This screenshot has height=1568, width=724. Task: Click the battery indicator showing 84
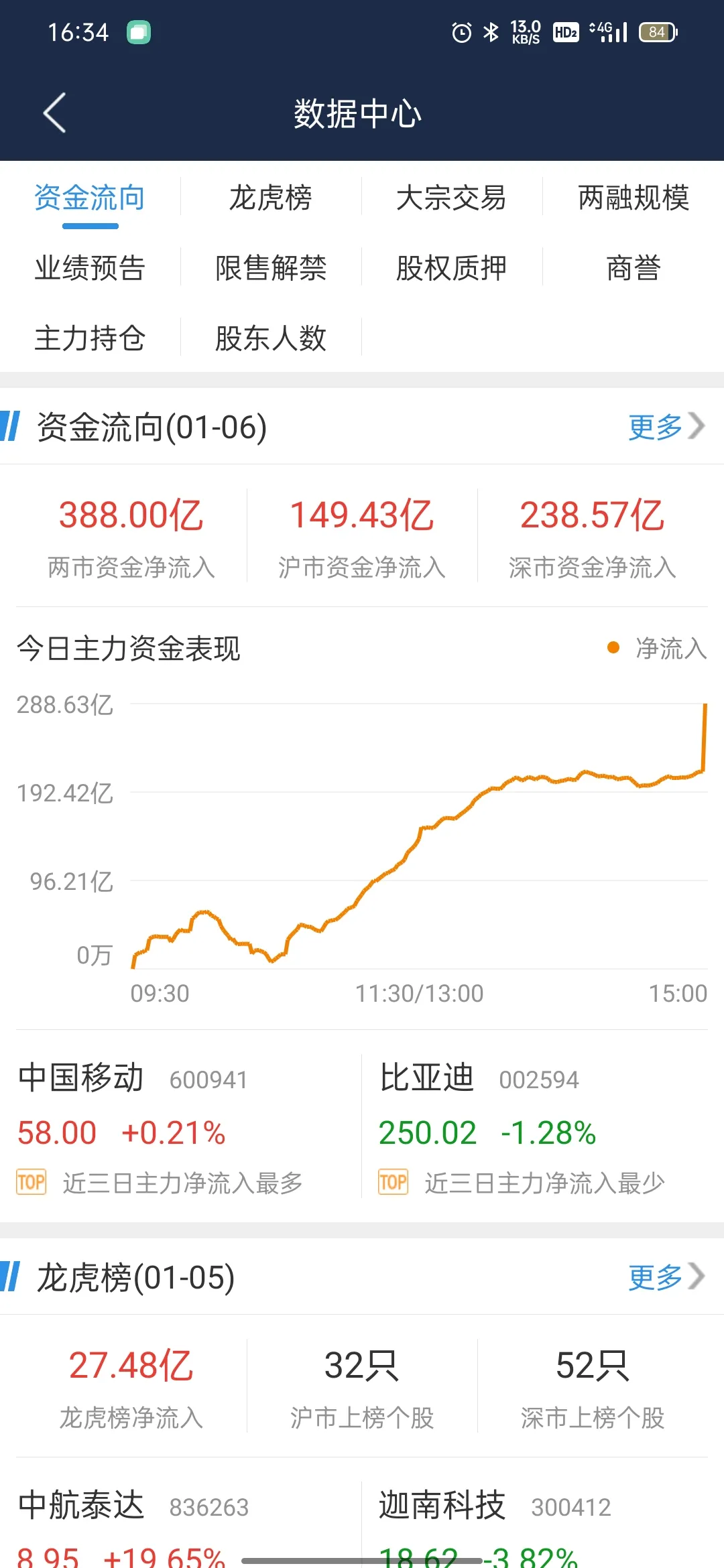pyautogui.click(x=658, y=32)
